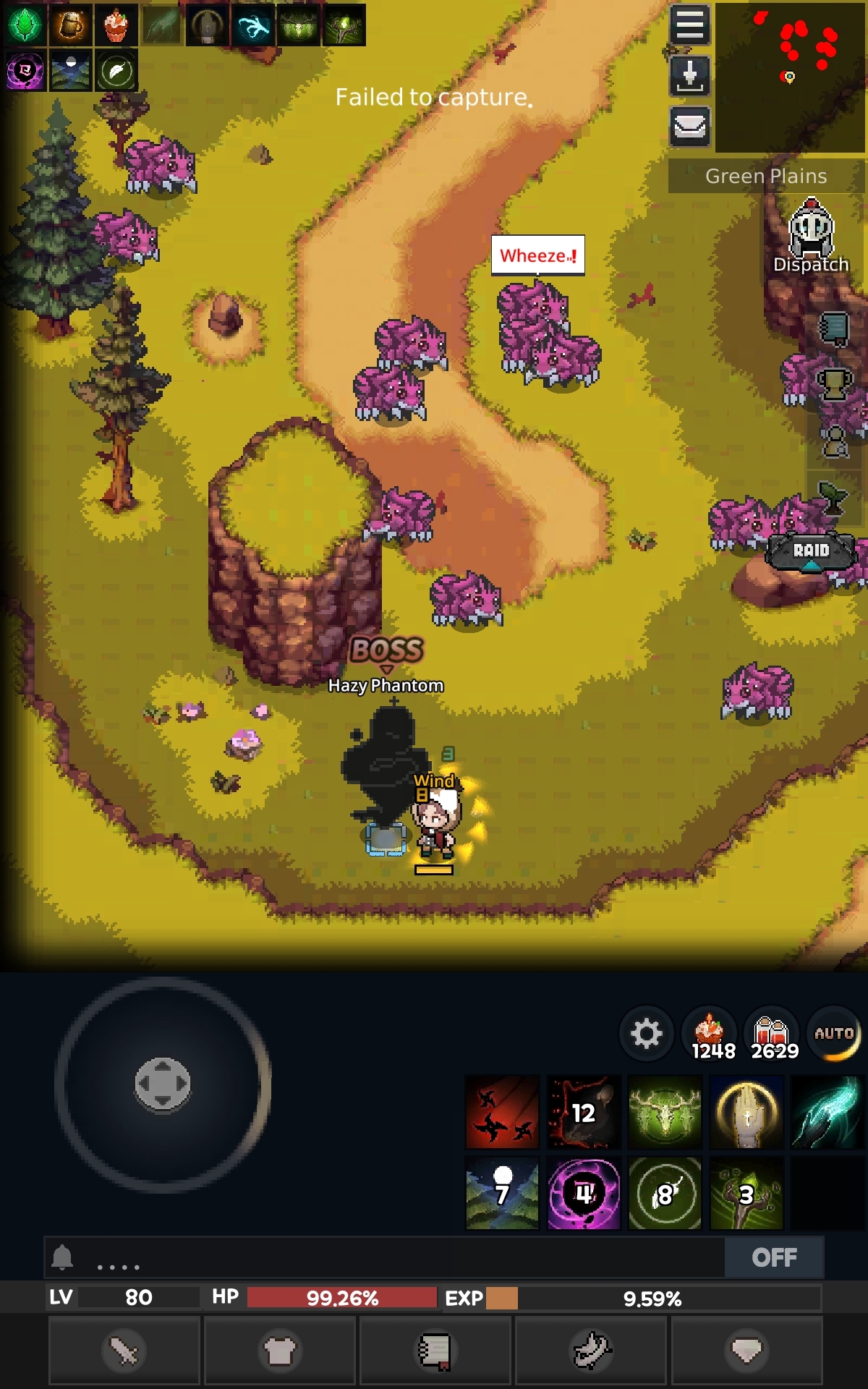
Task: Tap the download icon button
Action: point(689,75)
